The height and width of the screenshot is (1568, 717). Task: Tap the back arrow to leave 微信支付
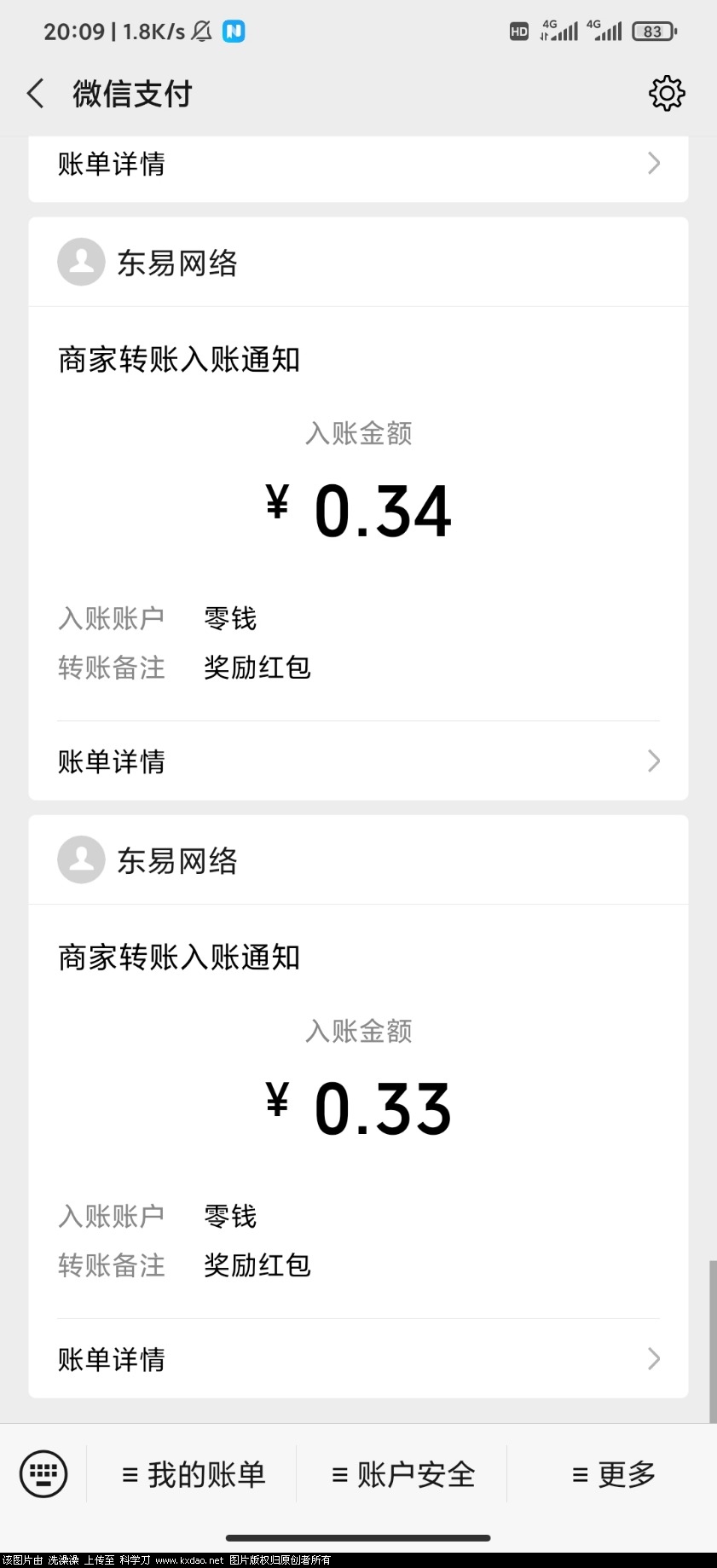point(35,94)
